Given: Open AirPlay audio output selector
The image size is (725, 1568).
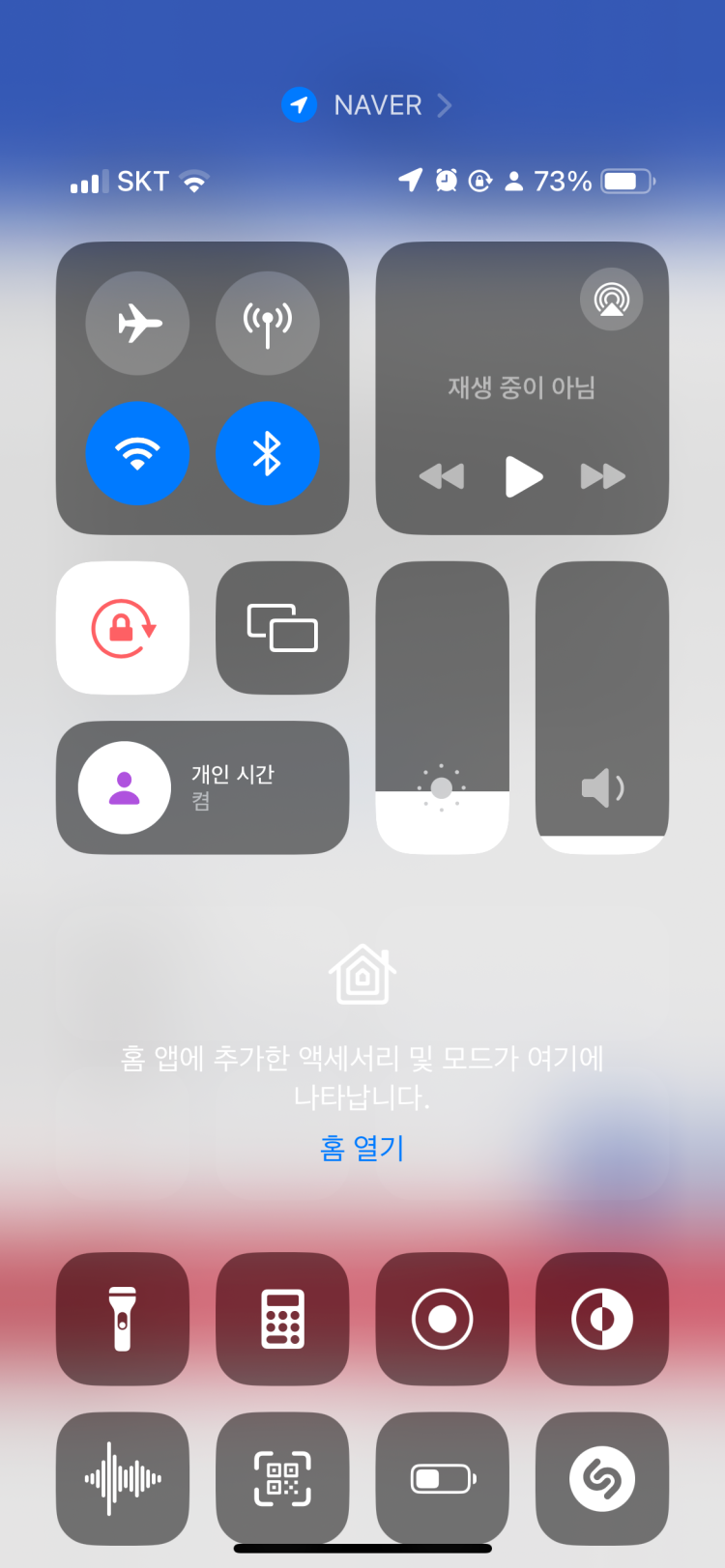Looking at the screenshot, I should (x=611, y=299).
